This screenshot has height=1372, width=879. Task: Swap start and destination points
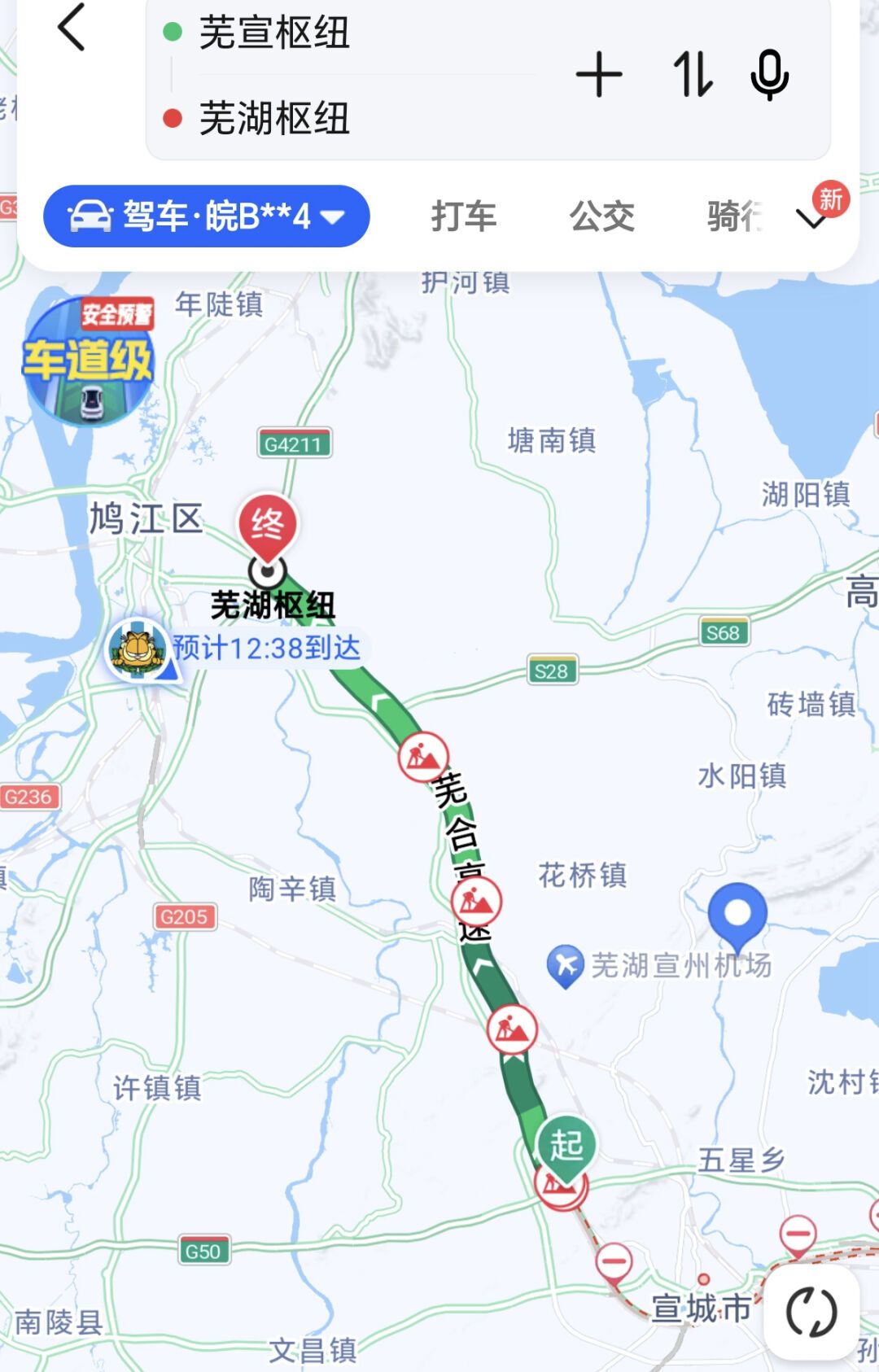[692, 75]
